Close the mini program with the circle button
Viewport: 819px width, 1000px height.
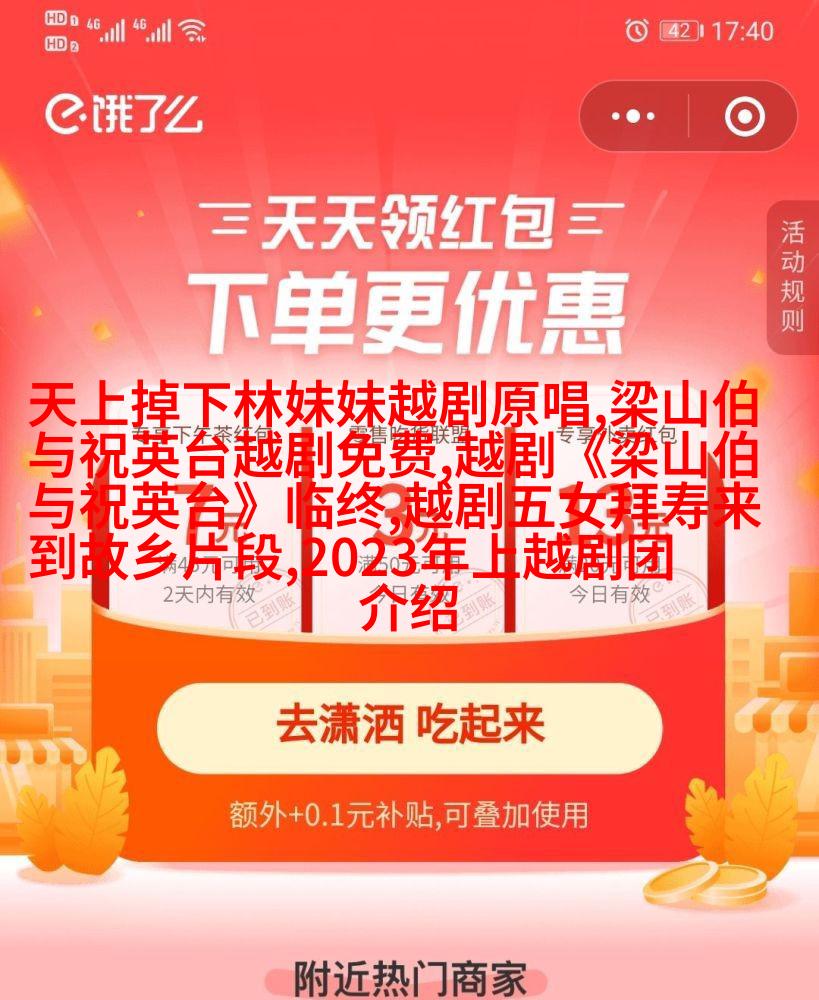(x=744, y=117)
